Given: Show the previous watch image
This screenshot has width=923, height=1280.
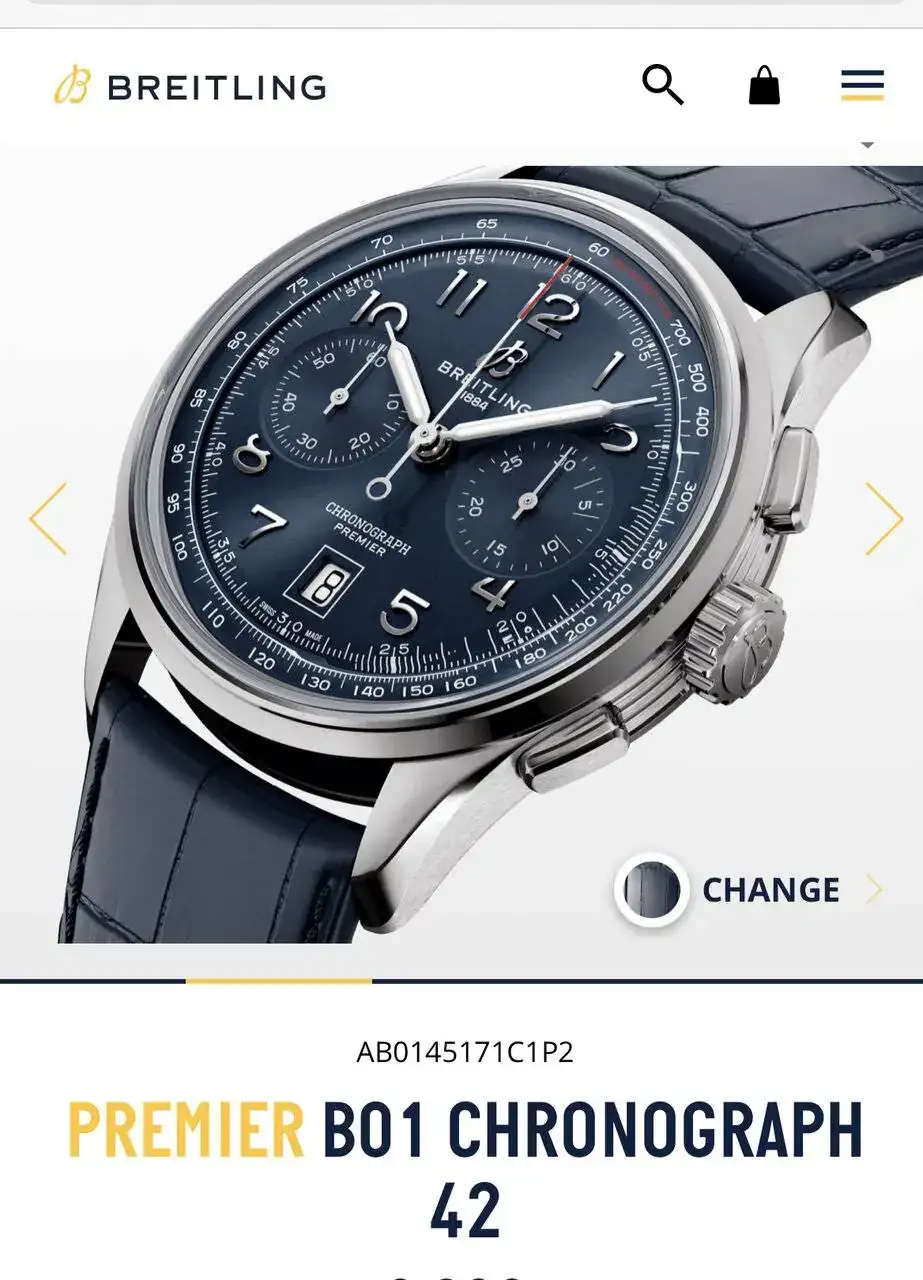Looking at the screenshot, I should coord(48,519).
